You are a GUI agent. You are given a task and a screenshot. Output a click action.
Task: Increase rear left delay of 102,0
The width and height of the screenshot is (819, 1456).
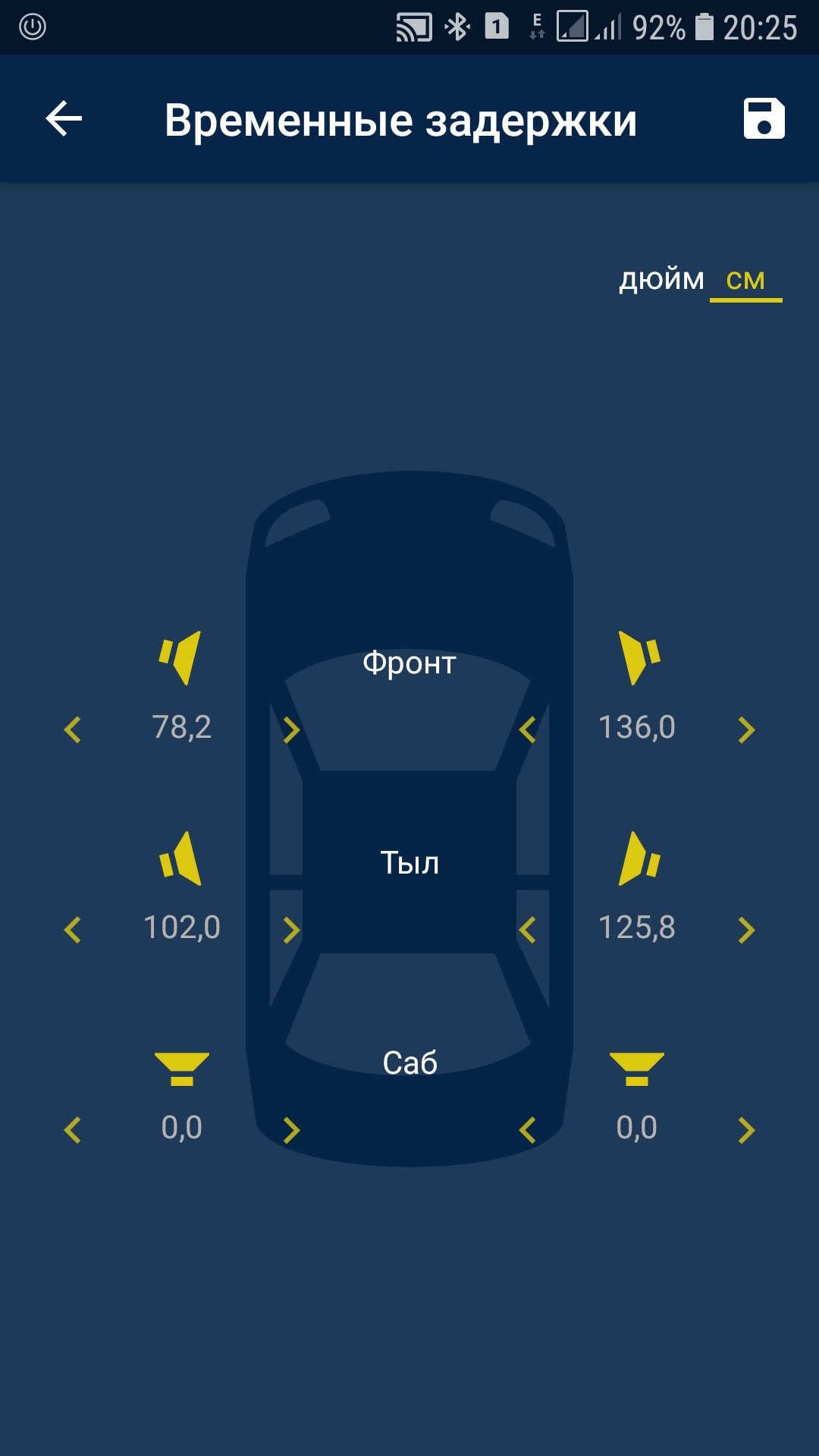coord(291,930)
